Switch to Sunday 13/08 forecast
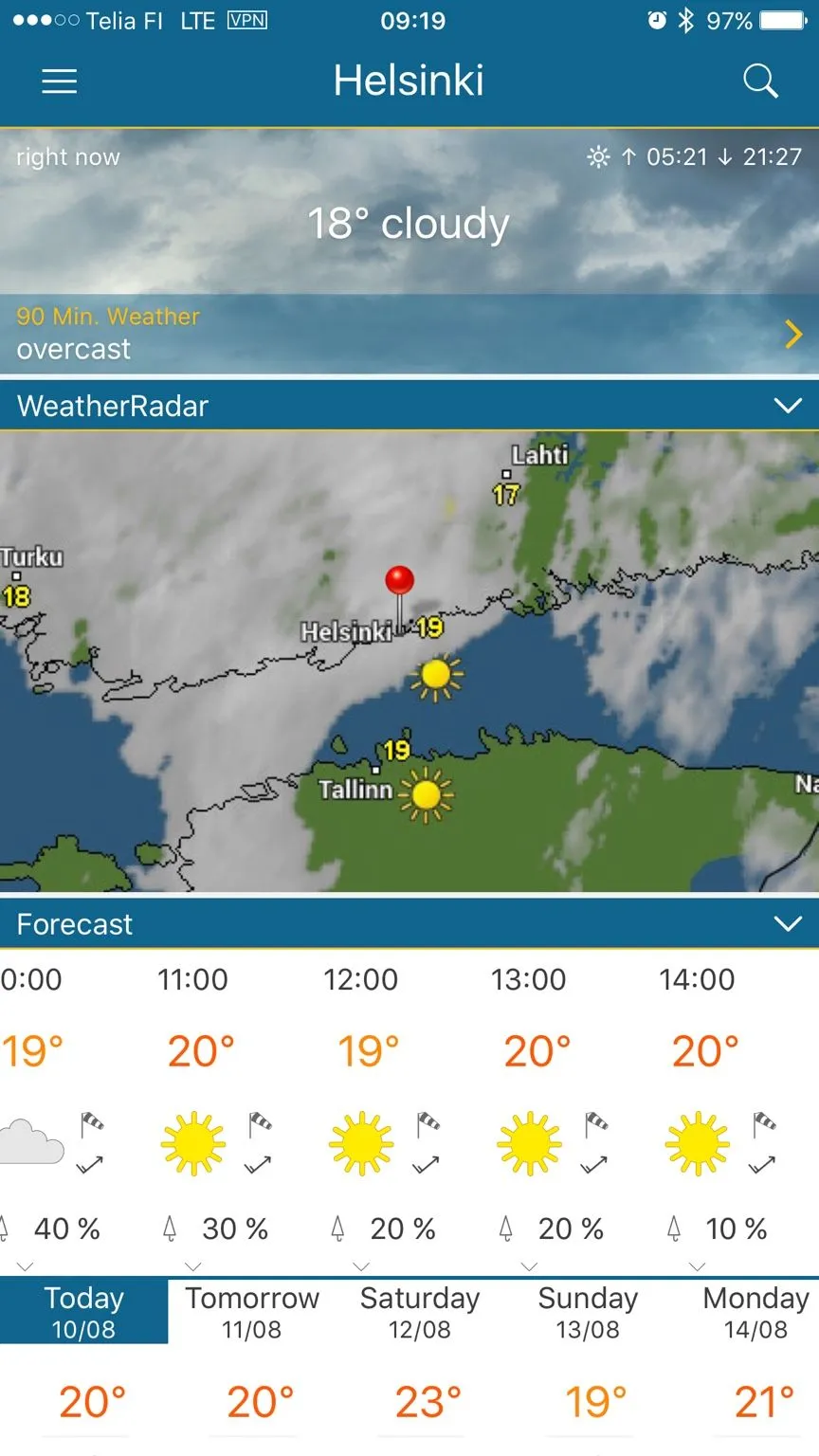Image resolution: width=819 pixels, height=1456 pixels. coord(588,1311)
